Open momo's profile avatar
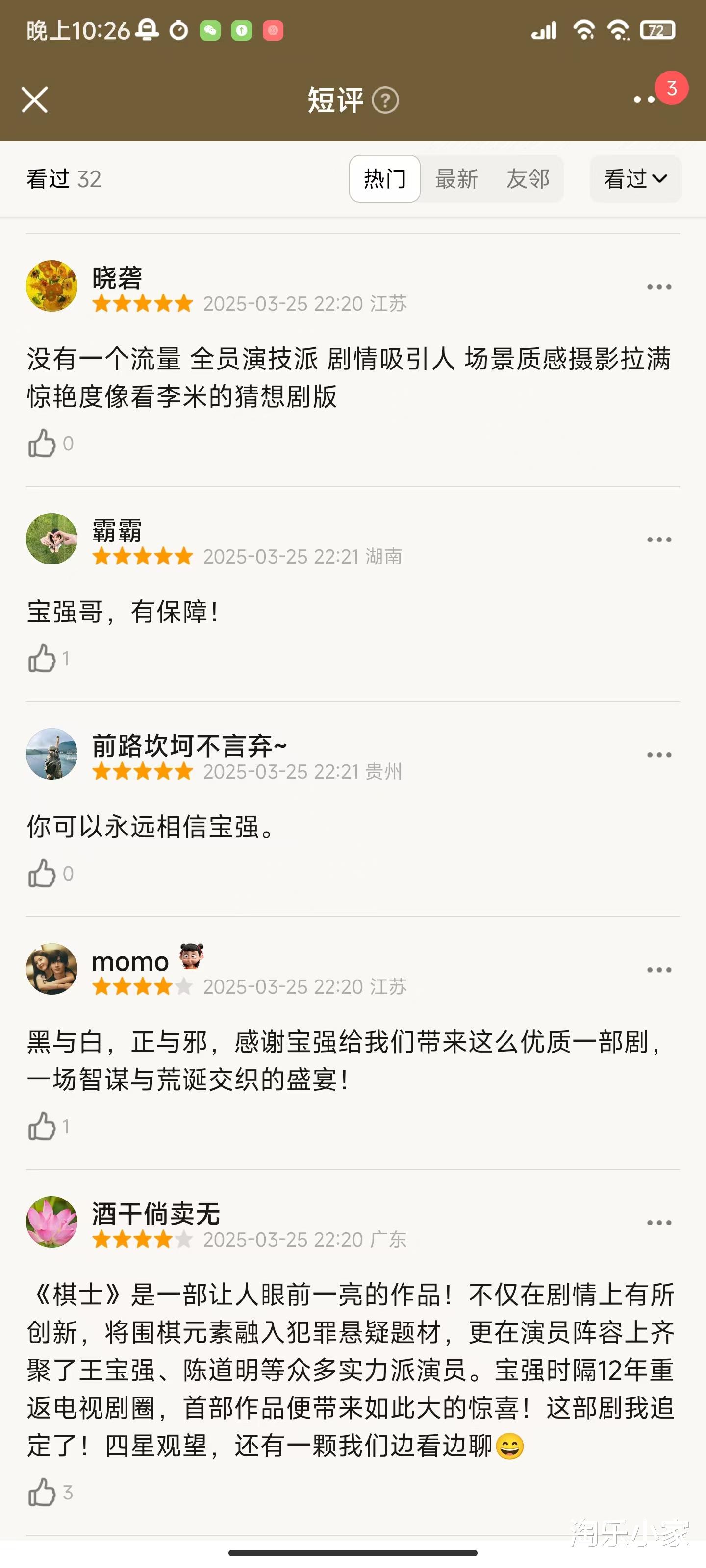The height and width of the screenshot is (1568, 706). pyautogui.click(x=52, y=970)
